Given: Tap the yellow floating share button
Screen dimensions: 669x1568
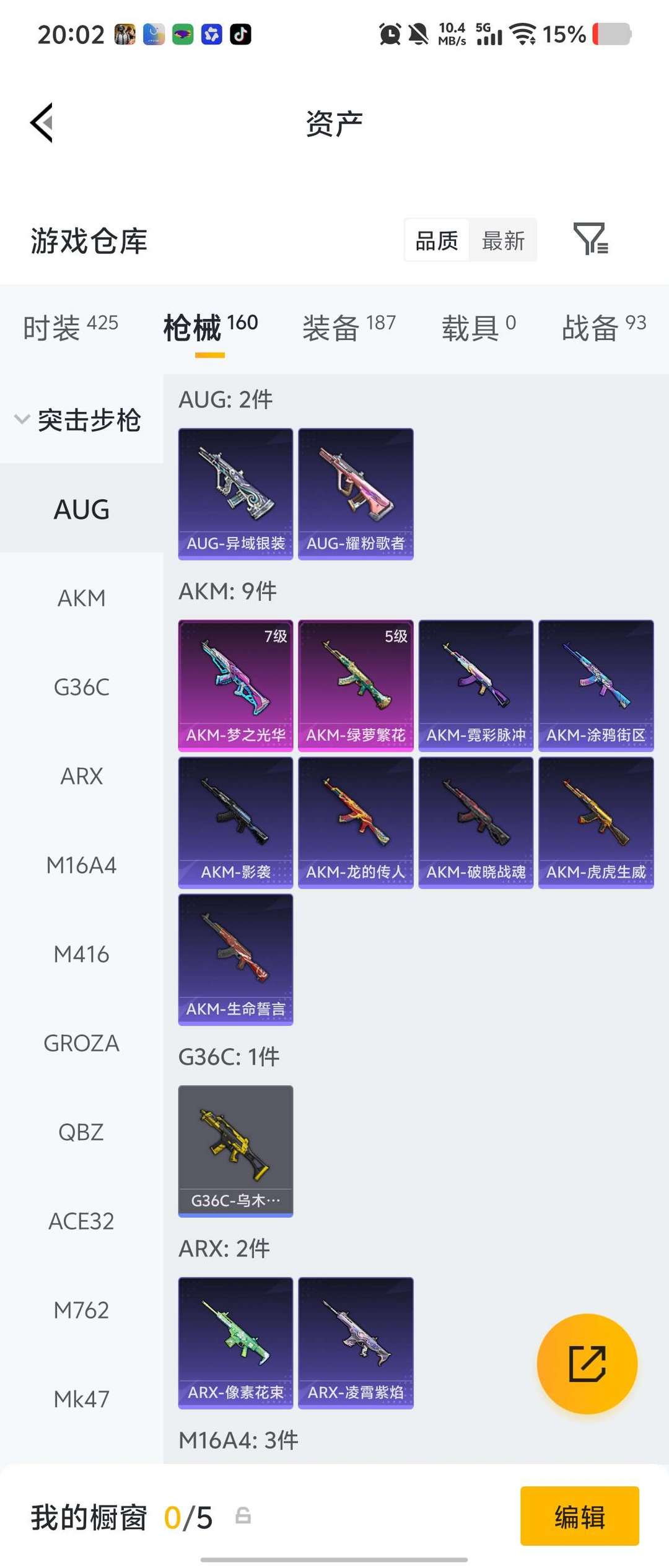Looking at the screenshot, I should pyautogui.click(x=587, y=1364).
